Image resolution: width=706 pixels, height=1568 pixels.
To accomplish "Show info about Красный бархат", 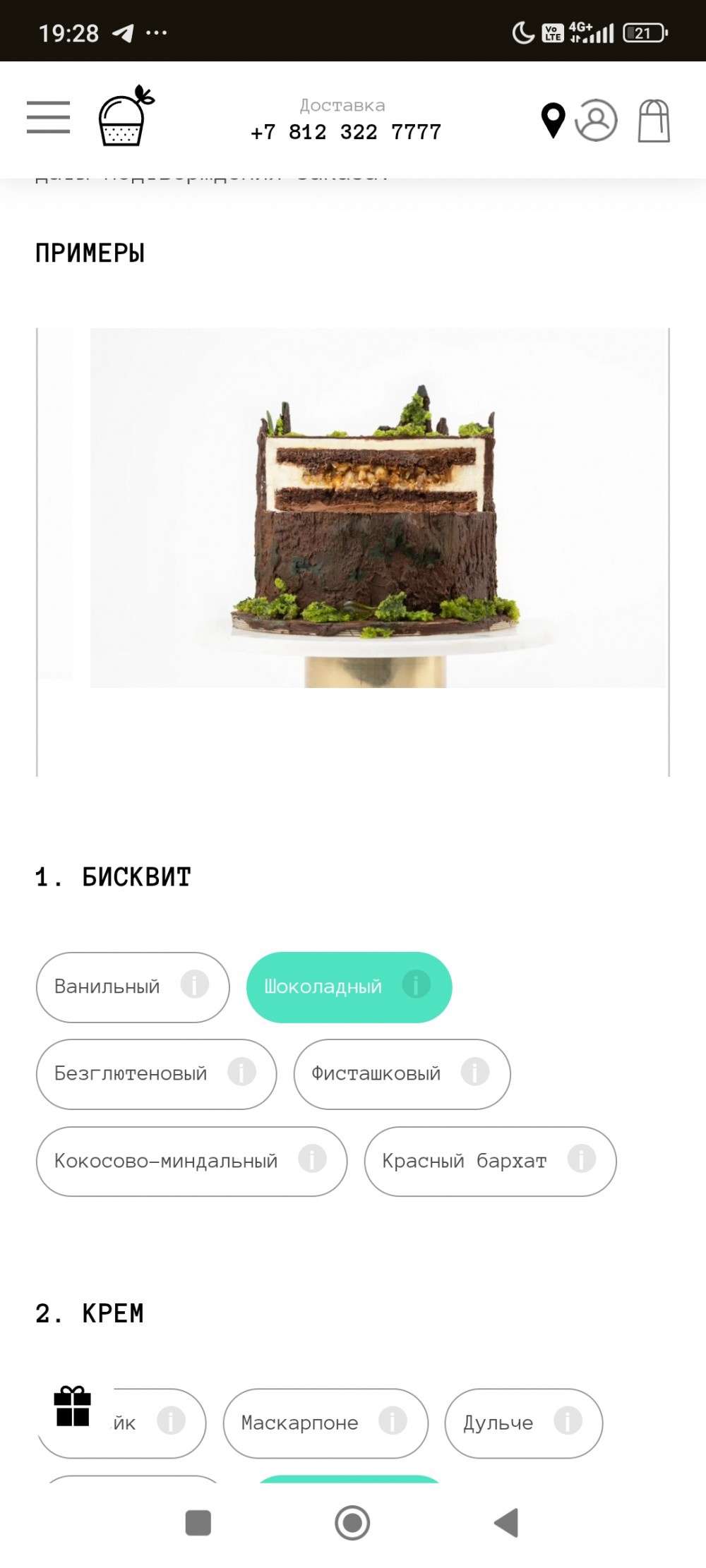I will point(582,1159).
